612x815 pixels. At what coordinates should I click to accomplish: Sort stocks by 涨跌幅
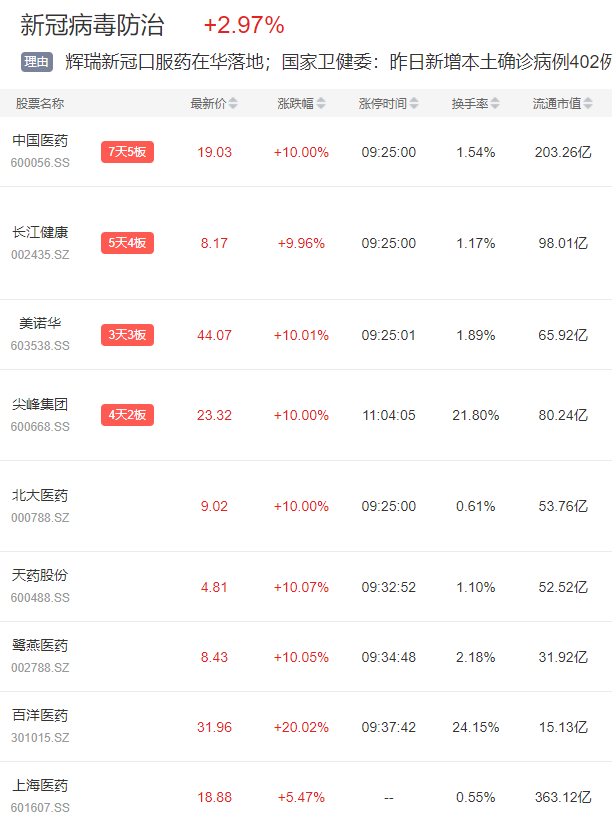tap(301, 104)
